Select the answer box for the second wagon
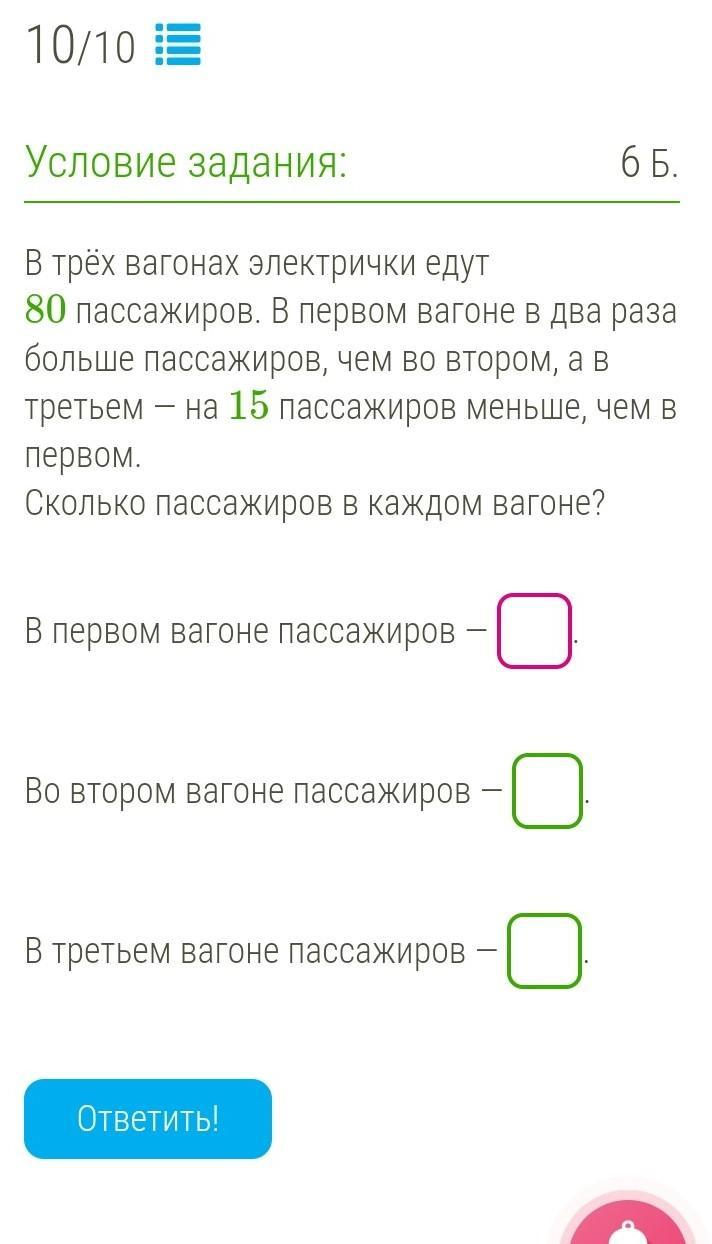This screenshot has width=712, height=1244. coord(547,791)
